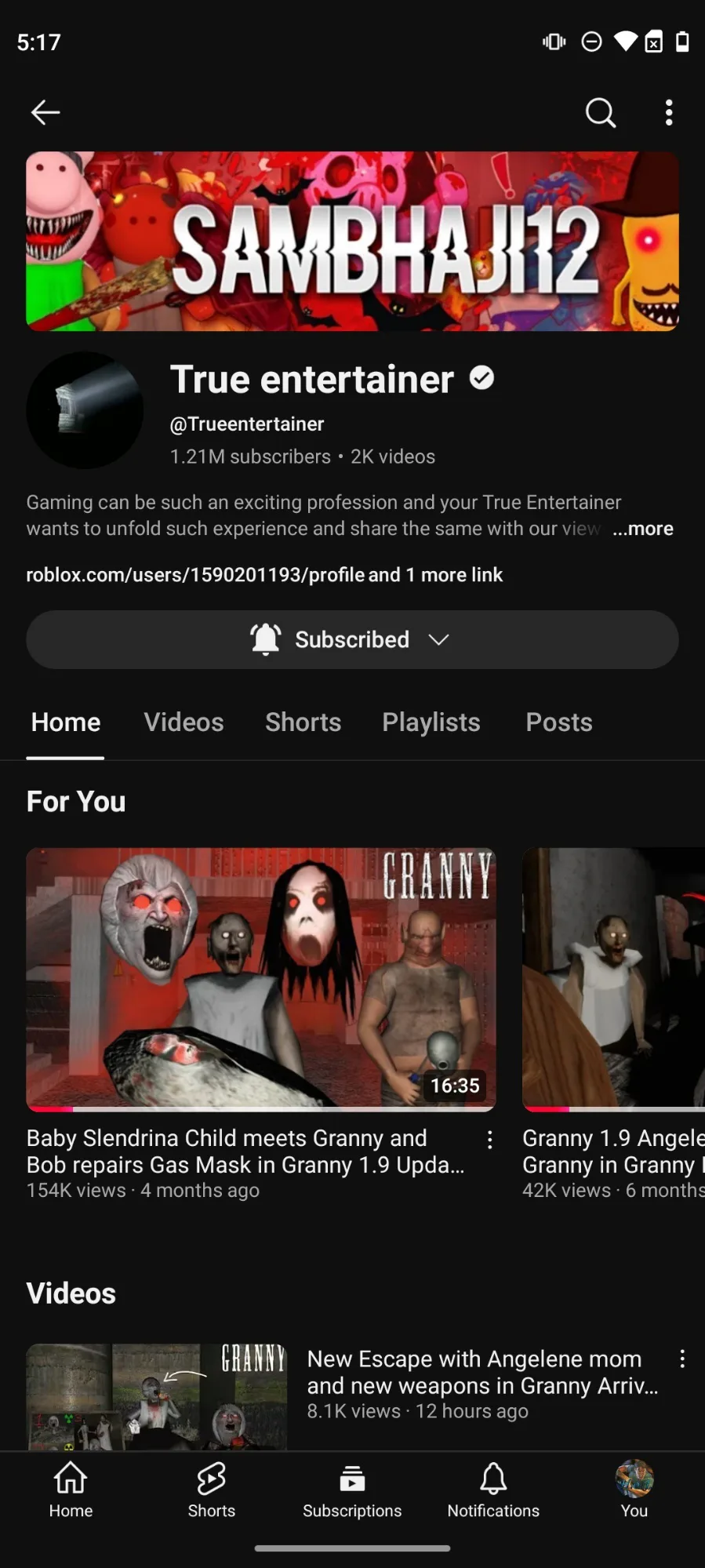
Task: Open options for Baby Slendrina video
Action: click(490, 1140)
